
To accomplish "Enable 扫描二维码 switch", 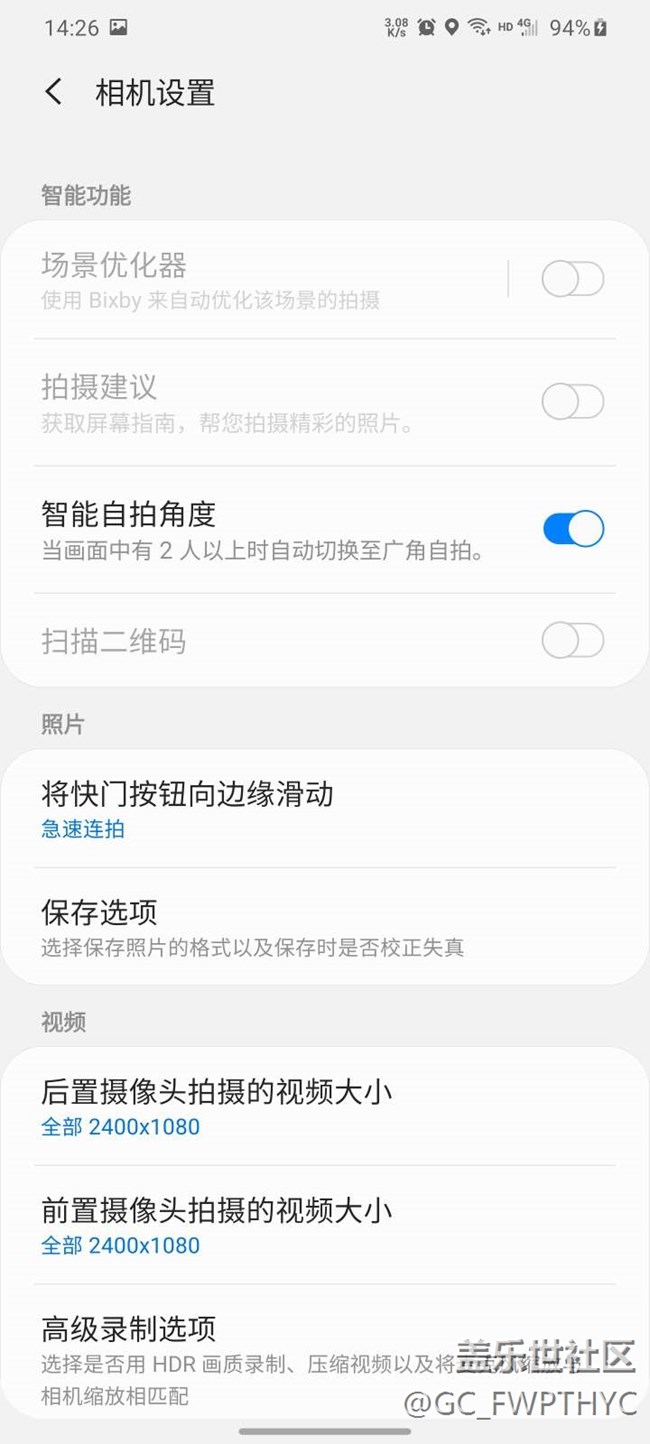I will [x=573, y=641].
